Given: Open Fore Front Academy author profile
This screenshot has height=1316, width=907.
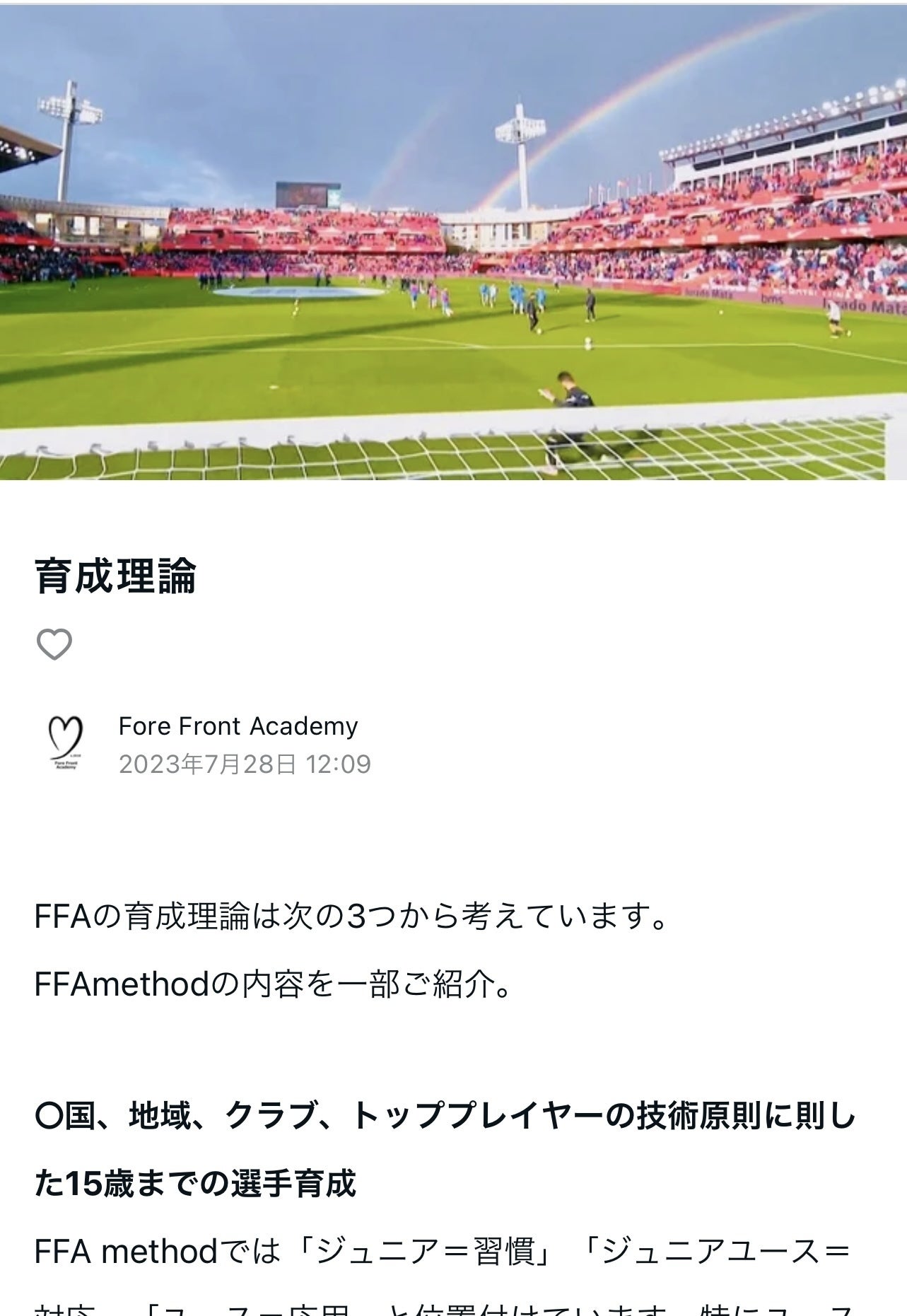Looking at the screenshot, I should [238, 726].
